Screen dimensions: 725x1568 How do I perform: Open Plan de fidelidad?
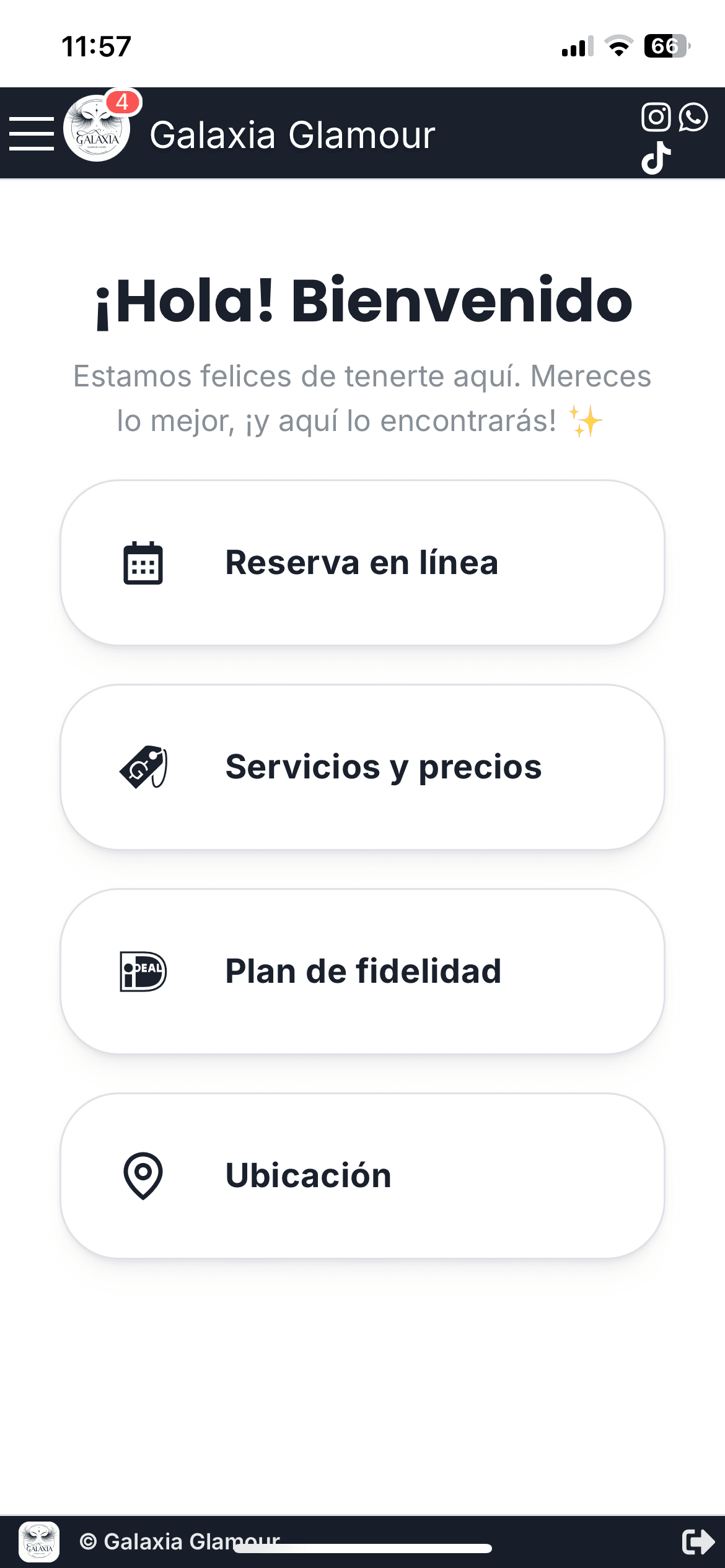pos(362,971)
